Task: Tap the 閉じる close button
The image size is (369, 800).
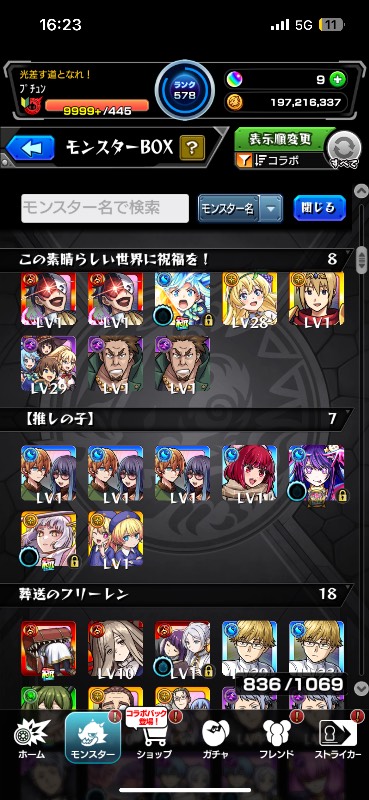Action: 319,208
